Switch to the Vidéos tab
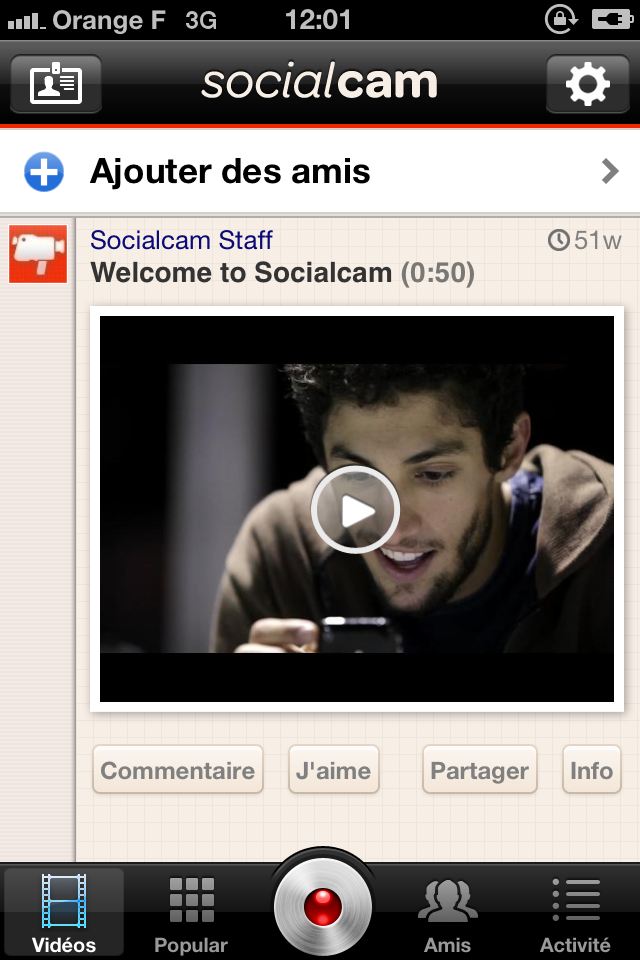 click(x=64, y=914)
